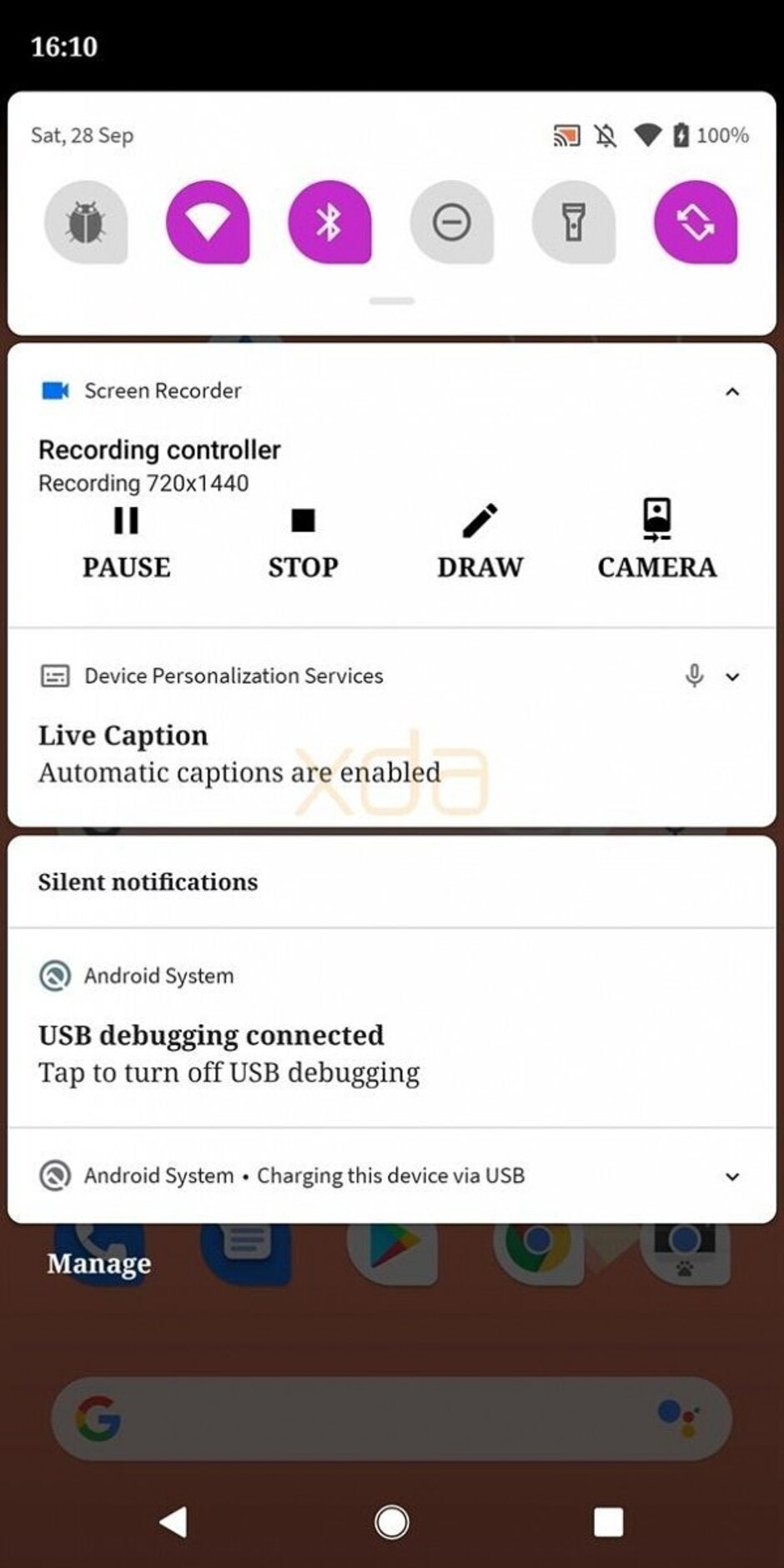Toggle the bug report debugging tile
The image size is (784, 1568).
(x=85, y=223)
